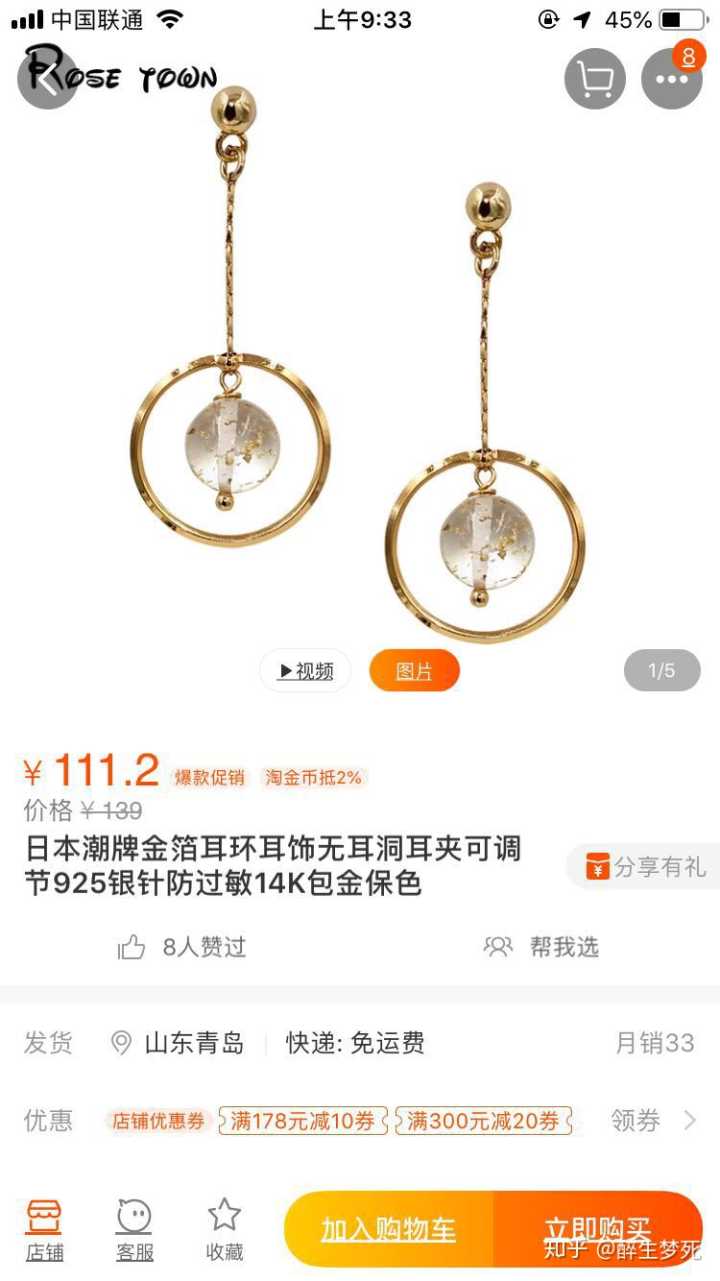The width and height of the screenshot is (720, 1281).
Task: Tap 立即购买 to buy now
Action: tap(597, 1230)
